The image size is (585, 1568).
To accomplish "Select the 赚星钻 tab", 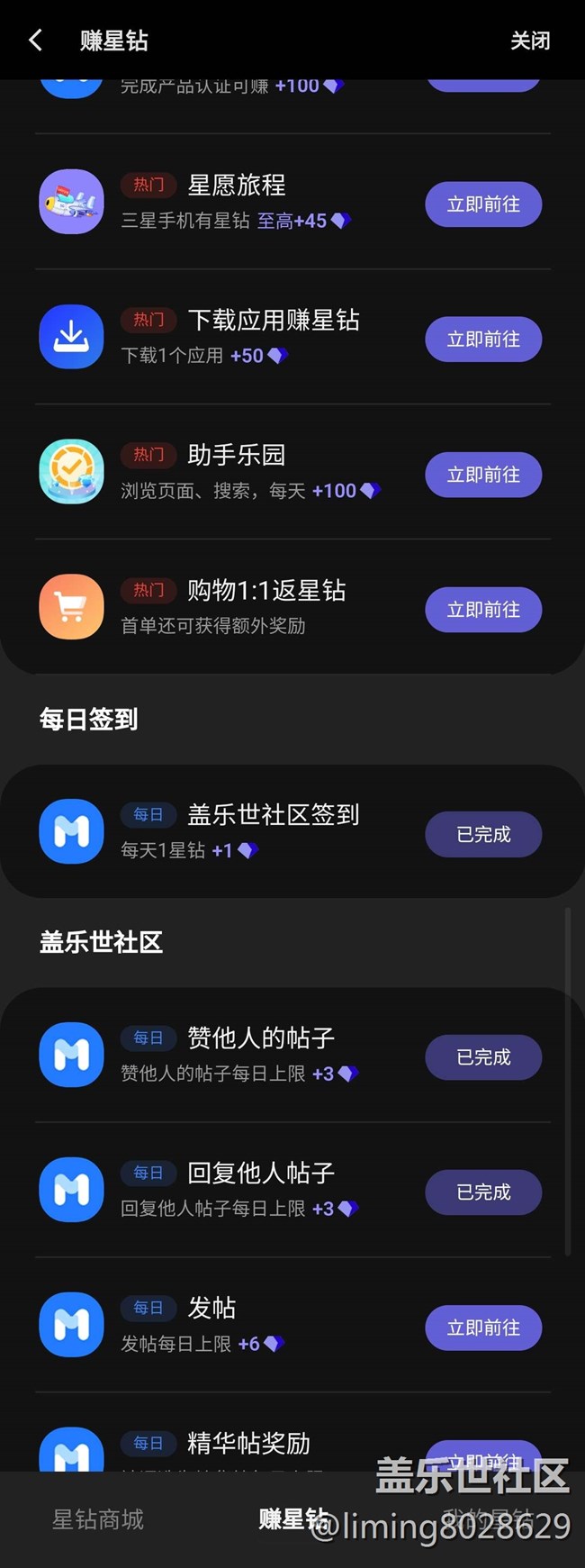I will pos(292,1519).
